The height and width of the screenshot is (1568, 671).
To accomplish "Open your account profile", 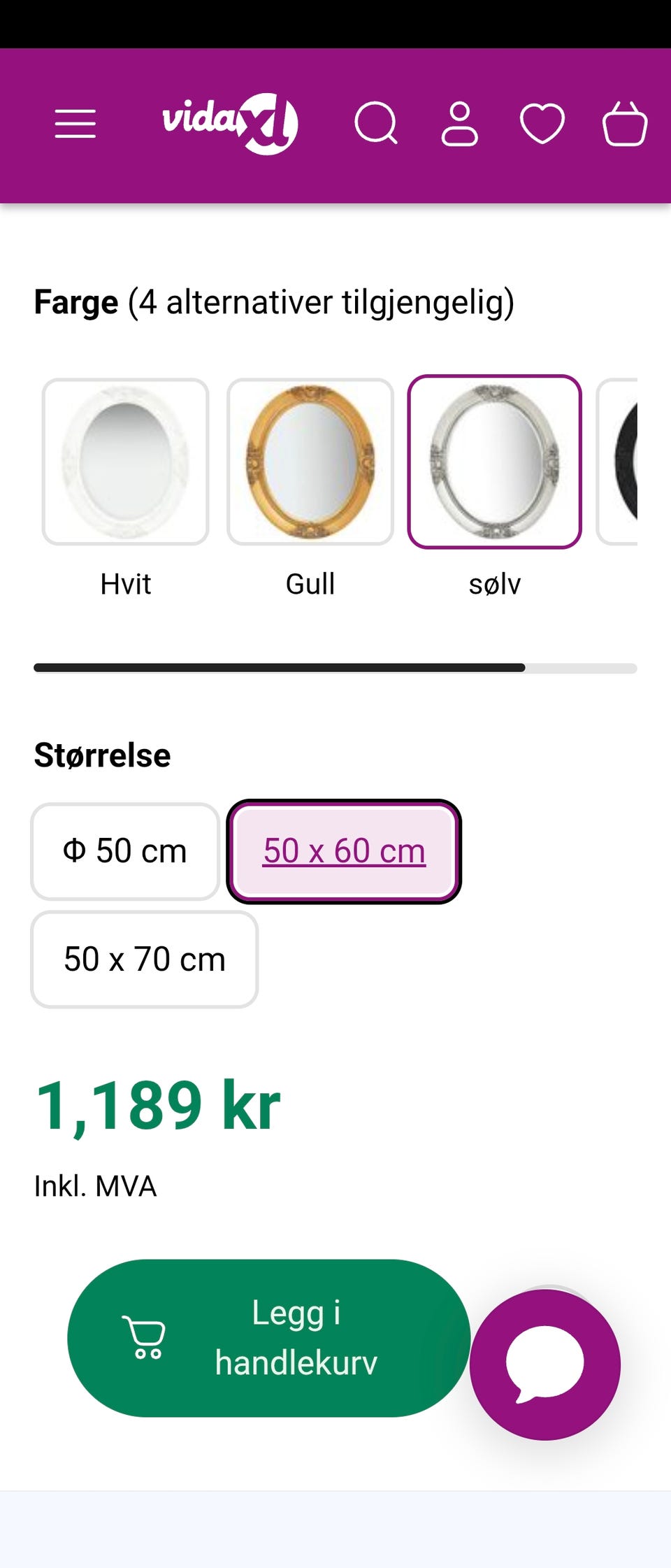I will tap(460, 122).
